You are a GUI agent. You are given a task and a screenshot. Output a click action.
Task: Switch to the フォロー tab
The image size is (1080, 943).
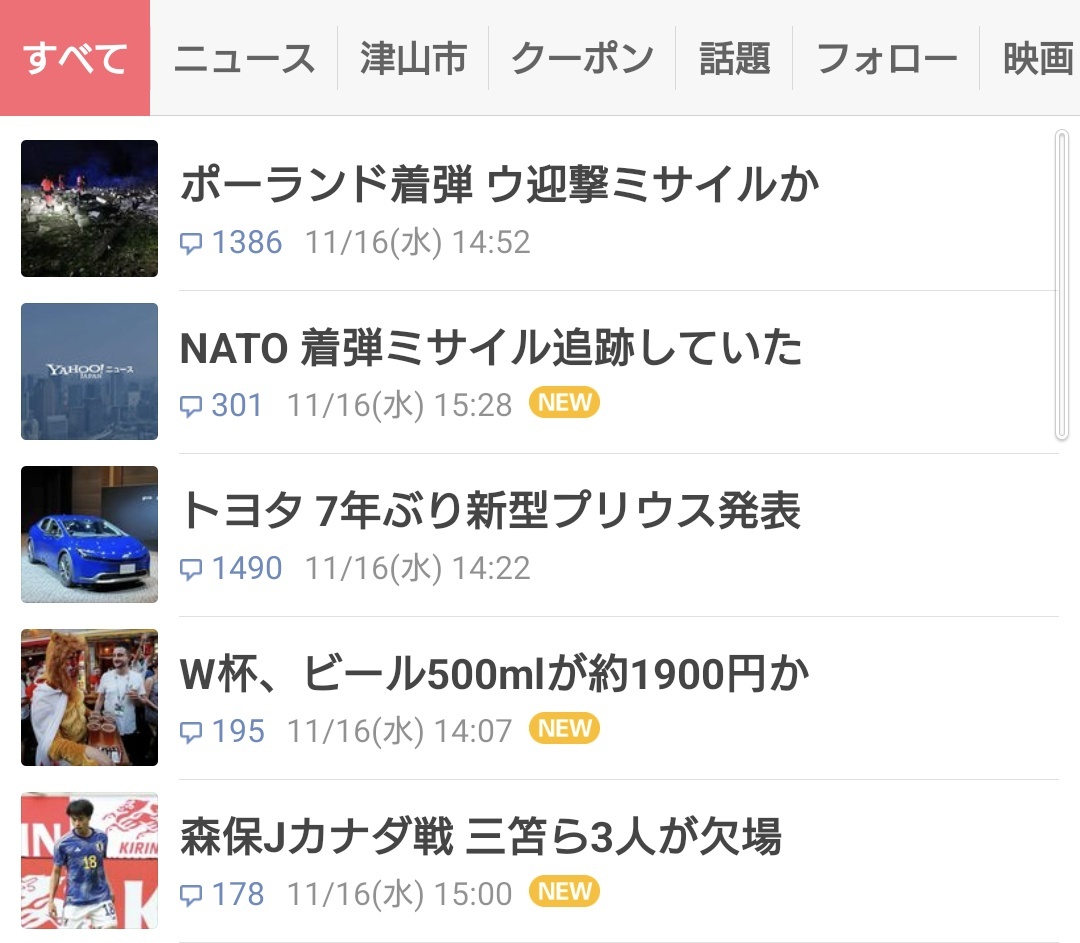coord(886,58)
